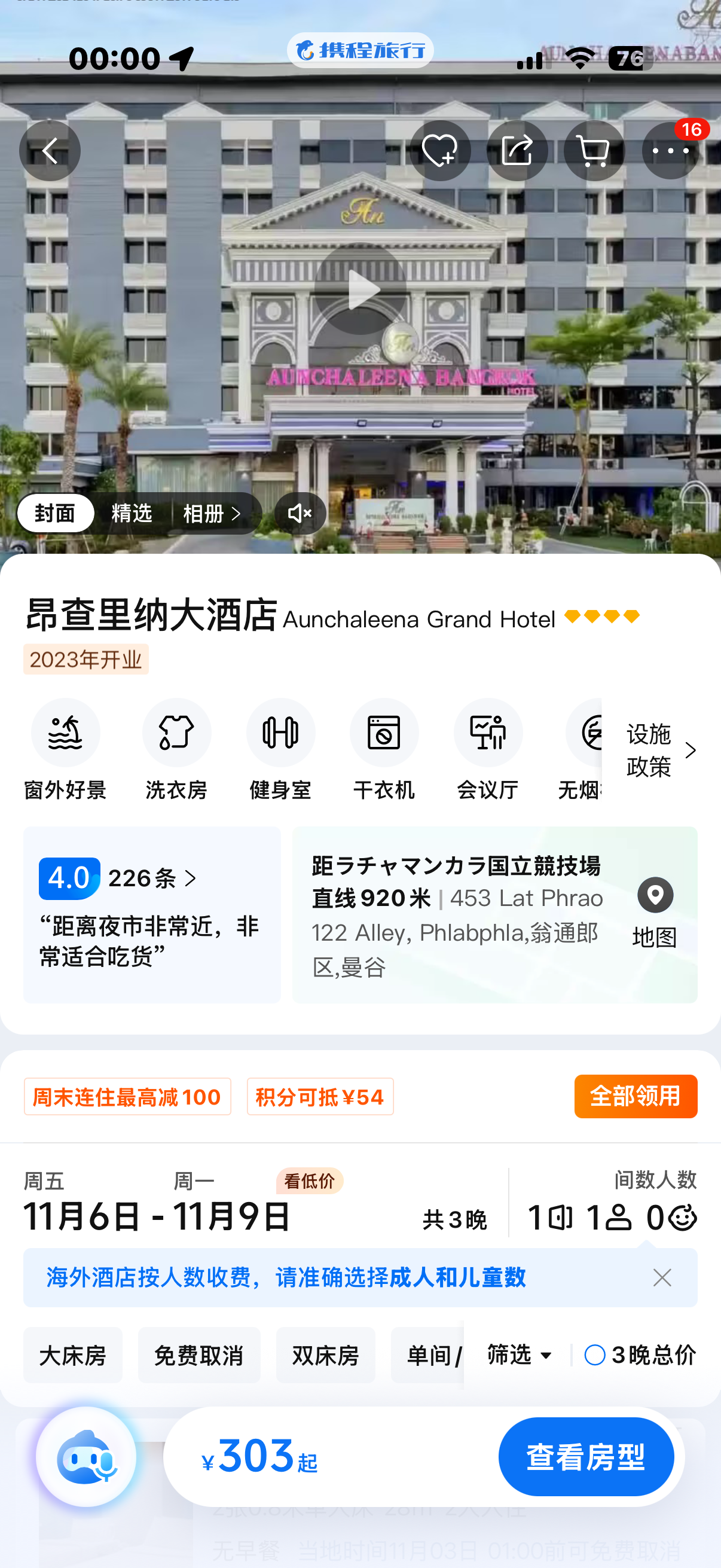The image size is (721, 1568).
Task: View the 226条 guest reviews
Action: point(152,878)
